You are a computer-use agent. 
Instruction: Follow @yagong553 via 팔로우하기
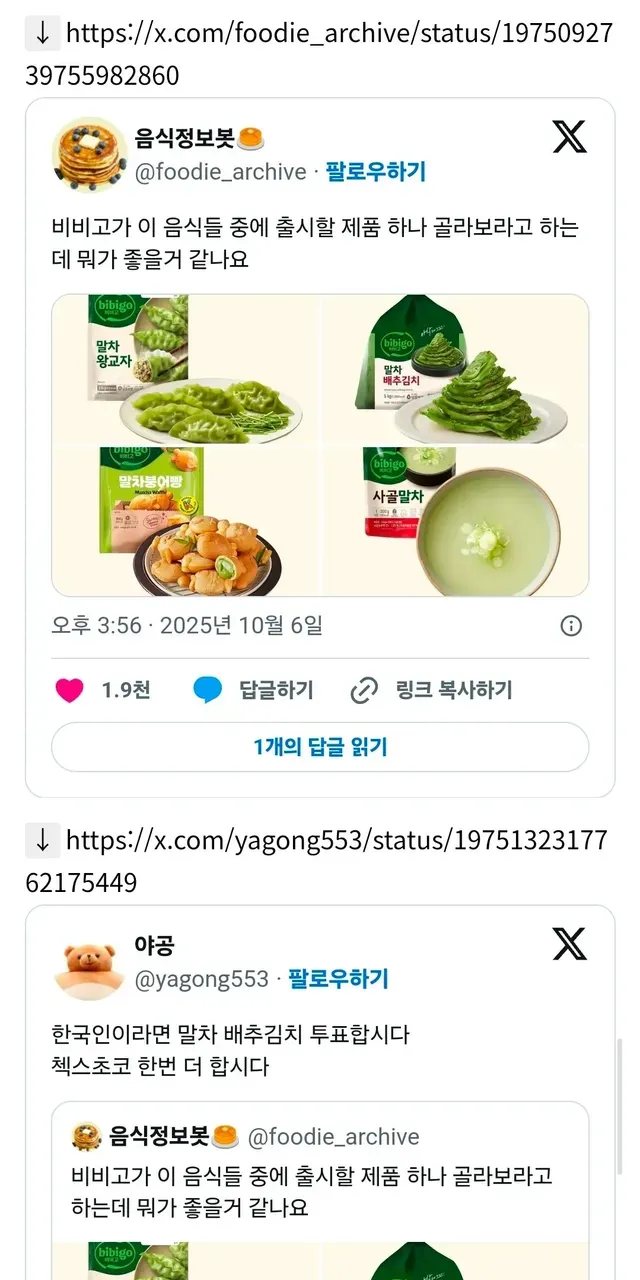339,979
